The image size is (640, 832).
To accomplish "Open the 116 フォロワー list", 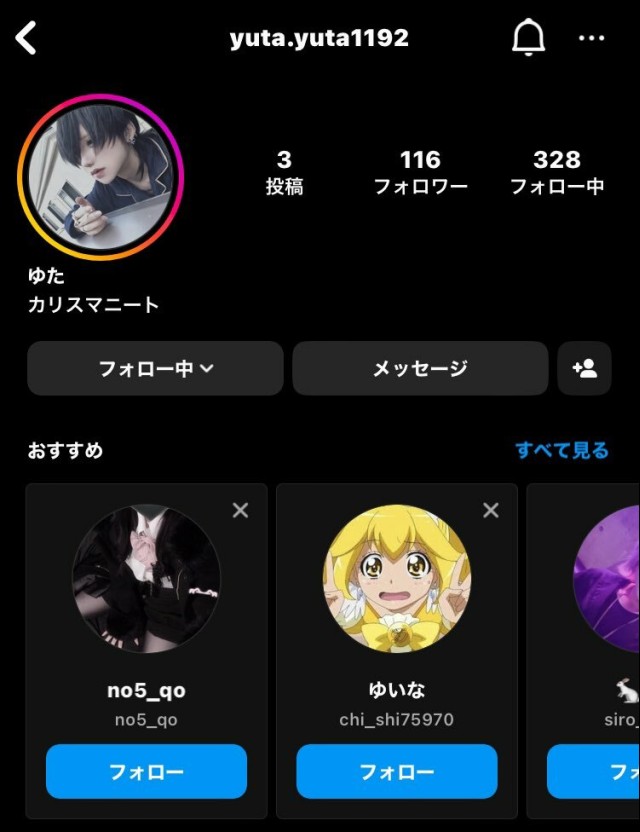I will click(420, 172).
